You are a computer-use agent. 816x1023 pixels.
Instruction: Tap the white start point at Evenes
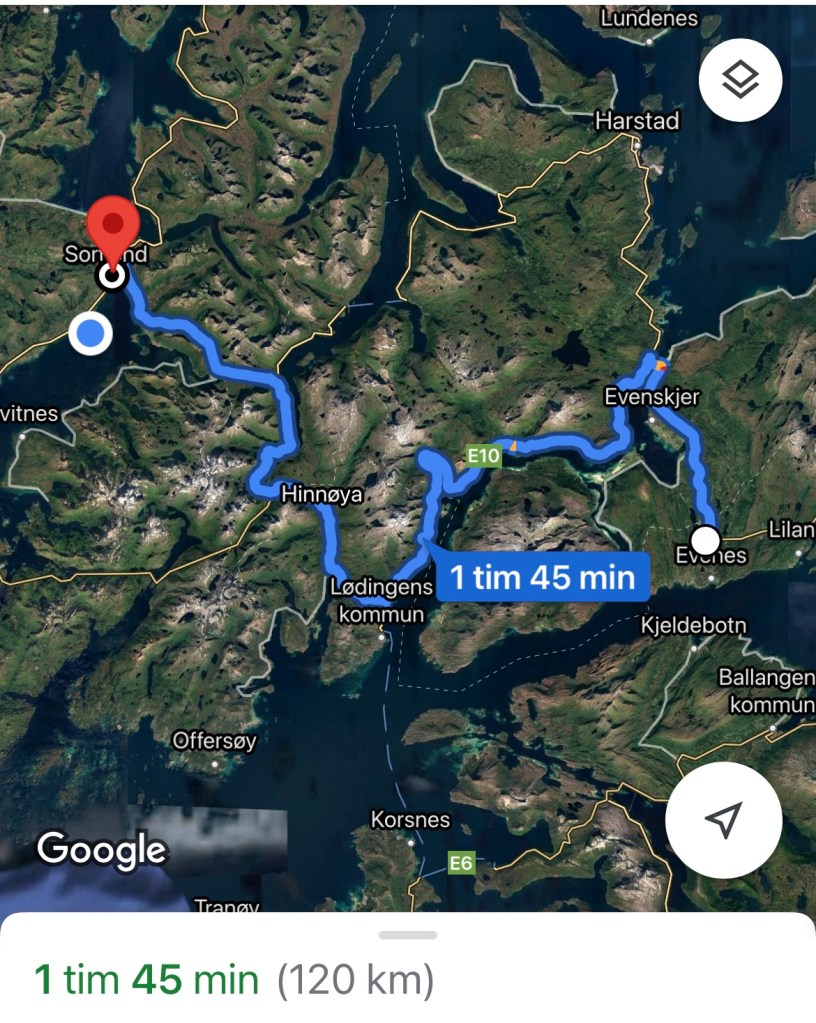pyautogui.click(x=706, y=540)
